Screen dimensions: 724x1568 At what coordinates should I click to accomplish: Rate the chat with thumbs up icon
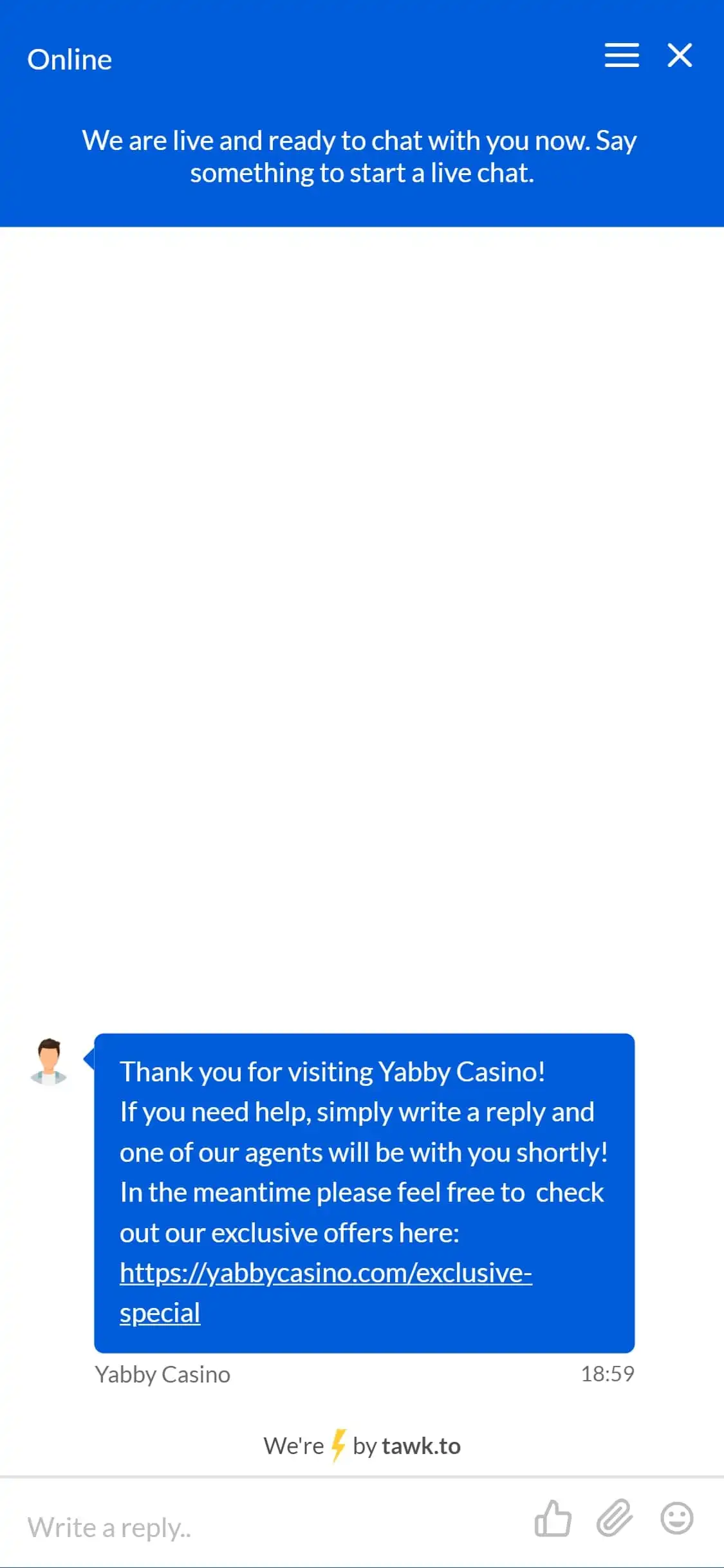point(553,1519)
